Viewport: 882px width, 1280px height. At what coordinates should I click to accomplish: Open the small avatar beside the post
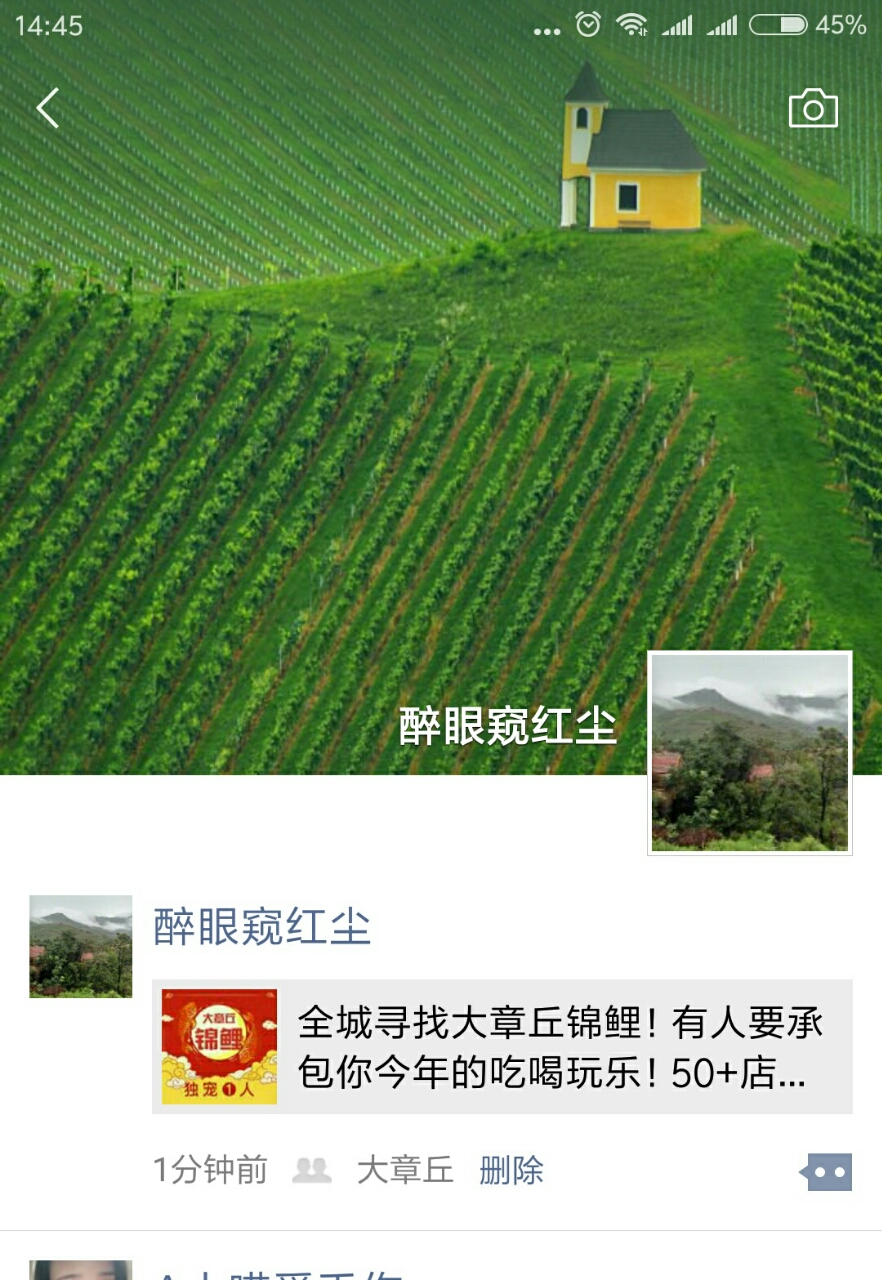[x=81, y=946]
